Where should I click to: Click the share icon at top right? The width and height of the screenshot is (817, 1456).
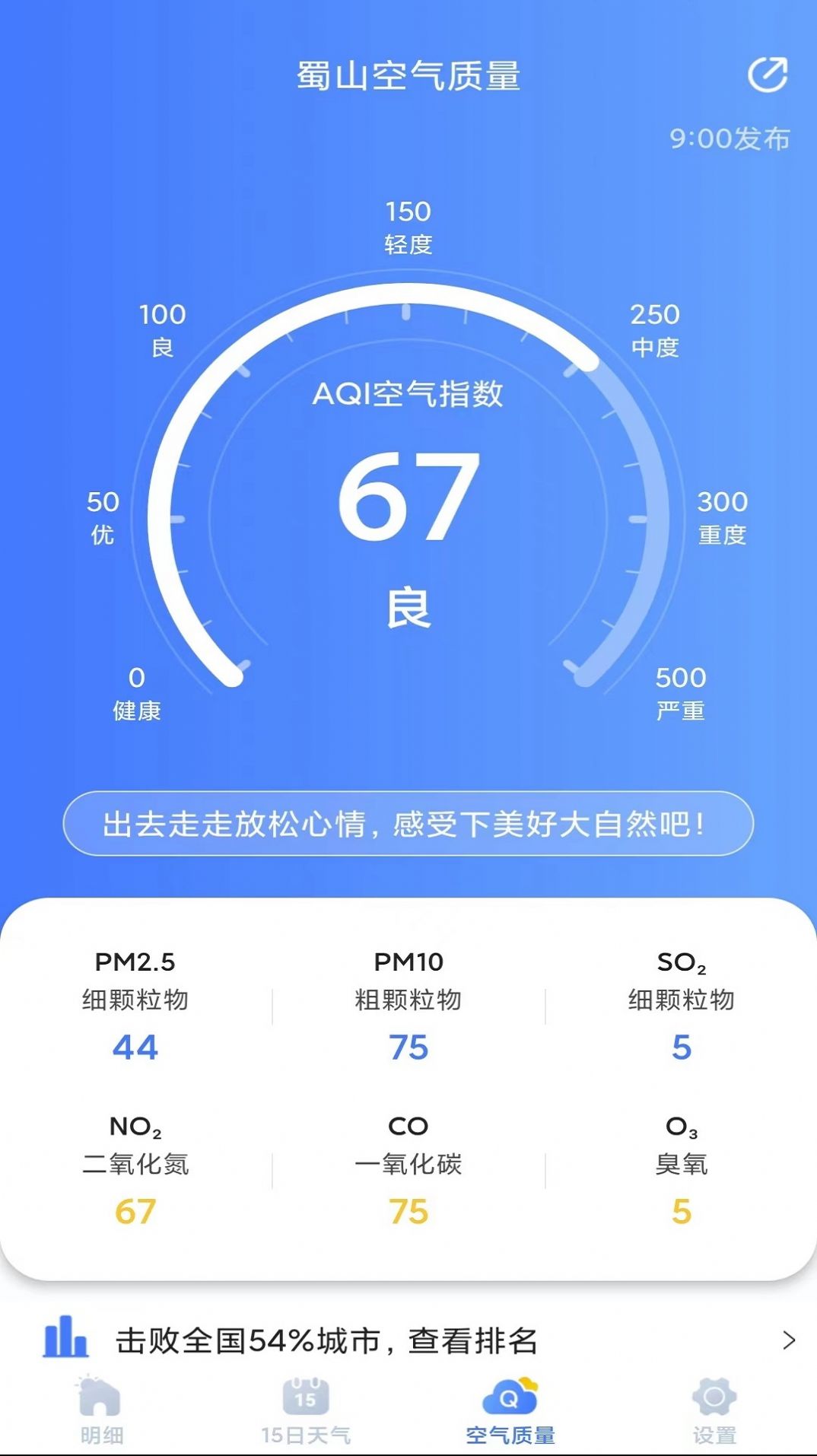click(x=768, y=72)
